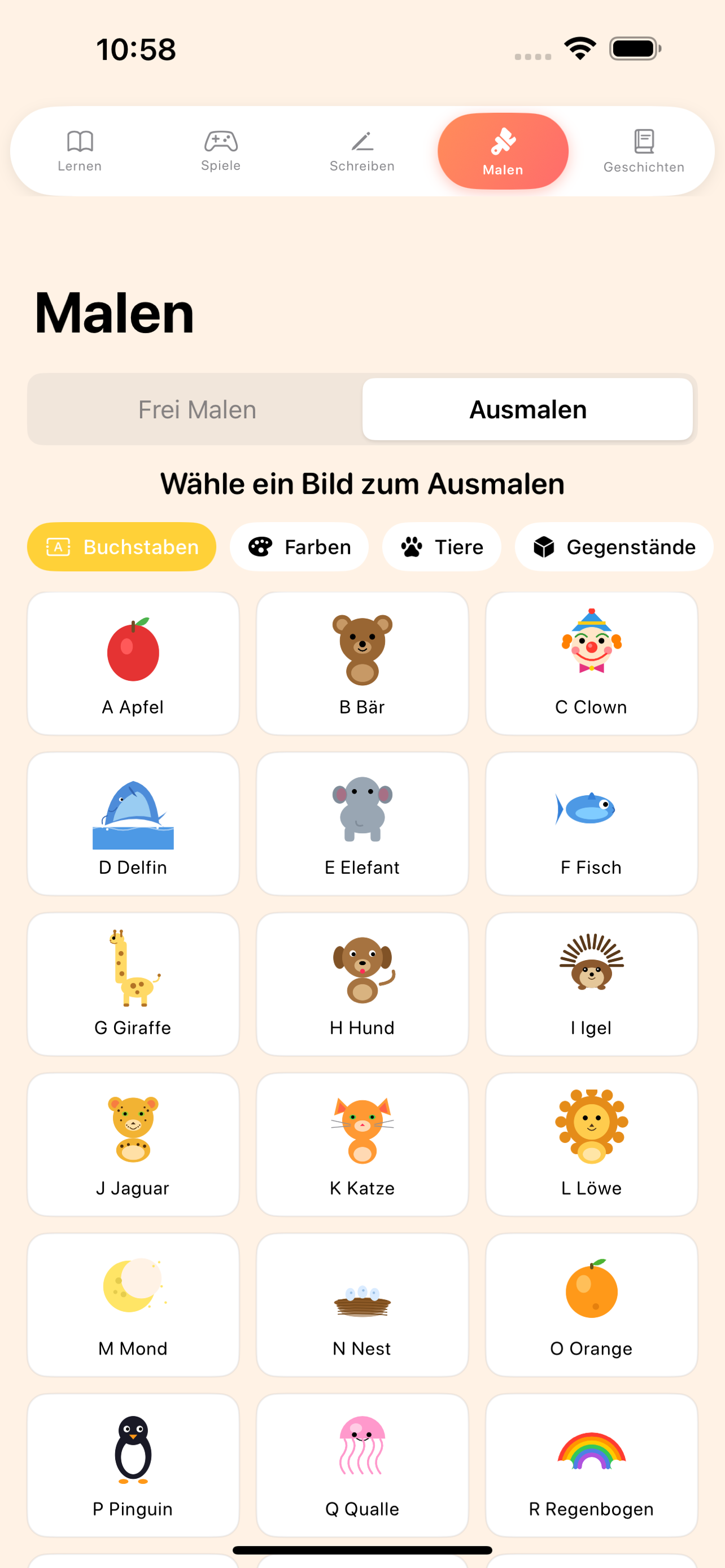Choose the I Igel picture

point(591,984)
